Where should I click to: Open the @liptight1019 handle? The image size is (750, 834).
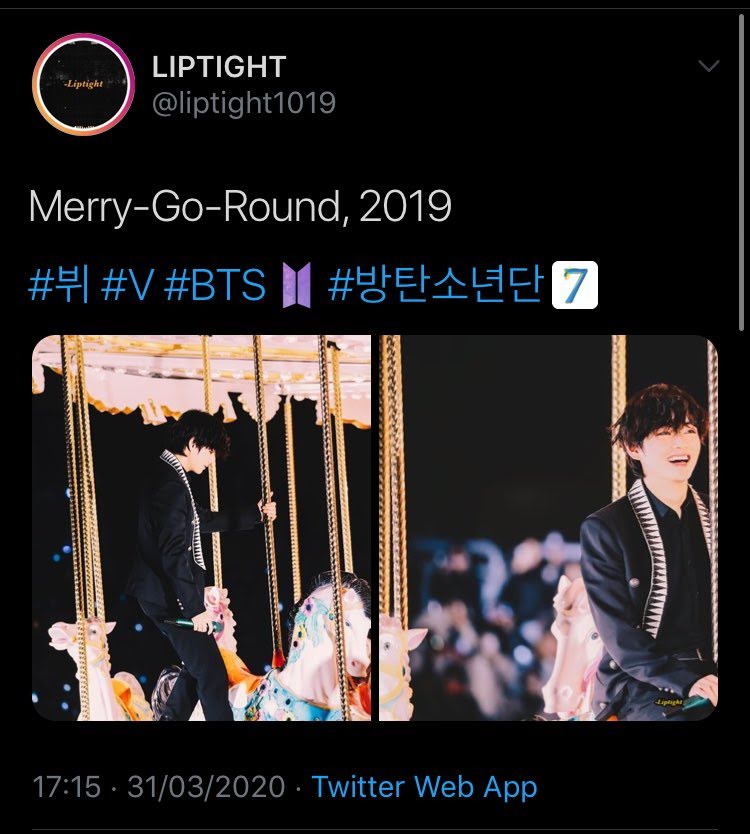coord(243,103)
